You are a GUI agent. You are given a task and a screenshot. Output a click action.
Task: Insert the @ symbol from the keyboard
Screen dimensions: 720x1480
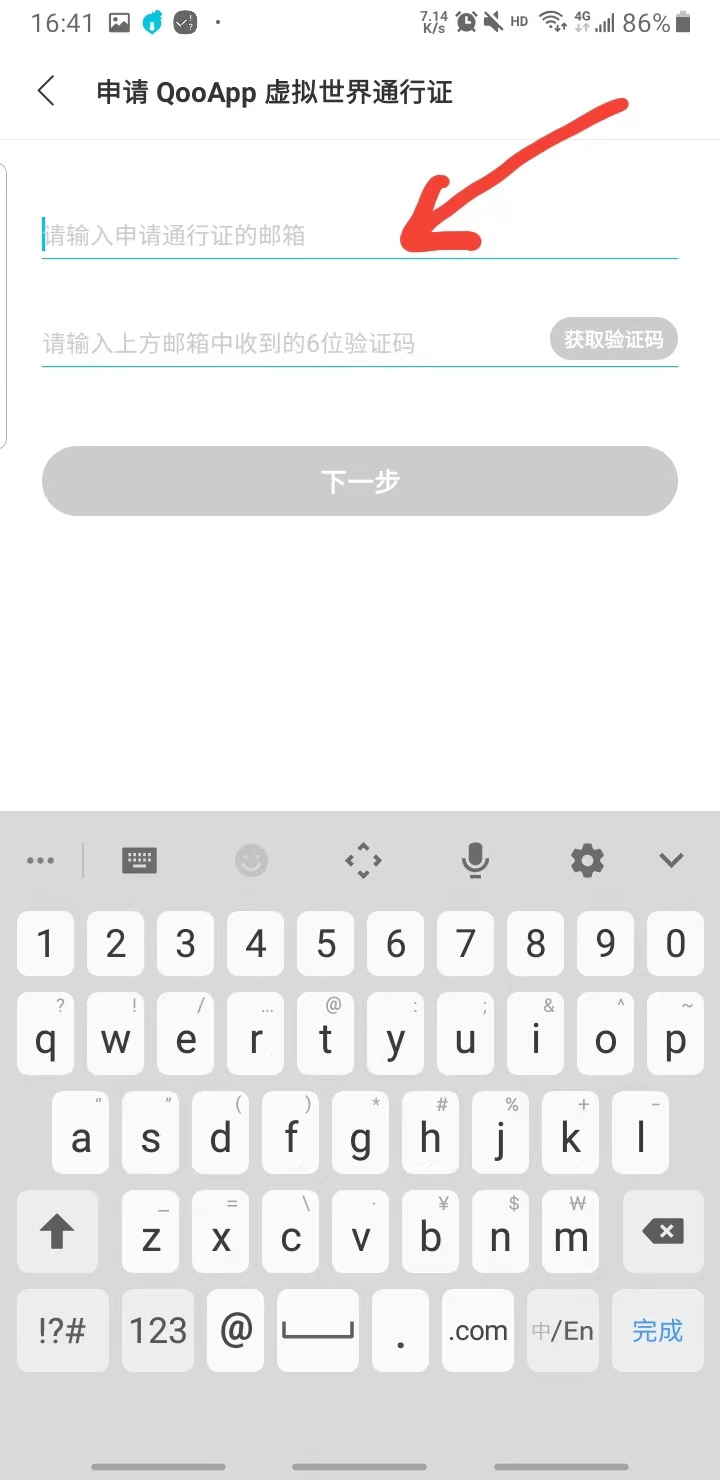pos(236,1330)
